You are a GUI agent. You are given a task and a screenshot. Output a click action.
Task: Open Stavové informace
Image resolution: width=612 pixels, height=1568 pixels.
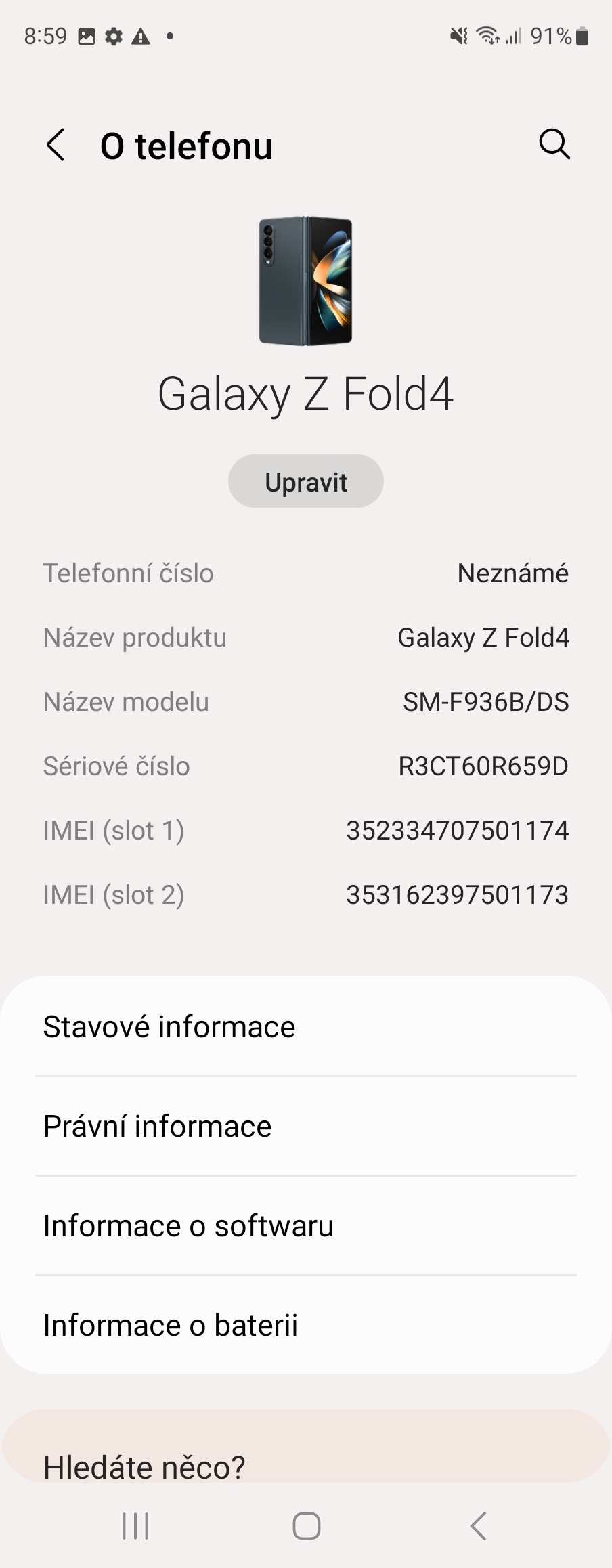pyautogui.click(x=305, y=1026)
